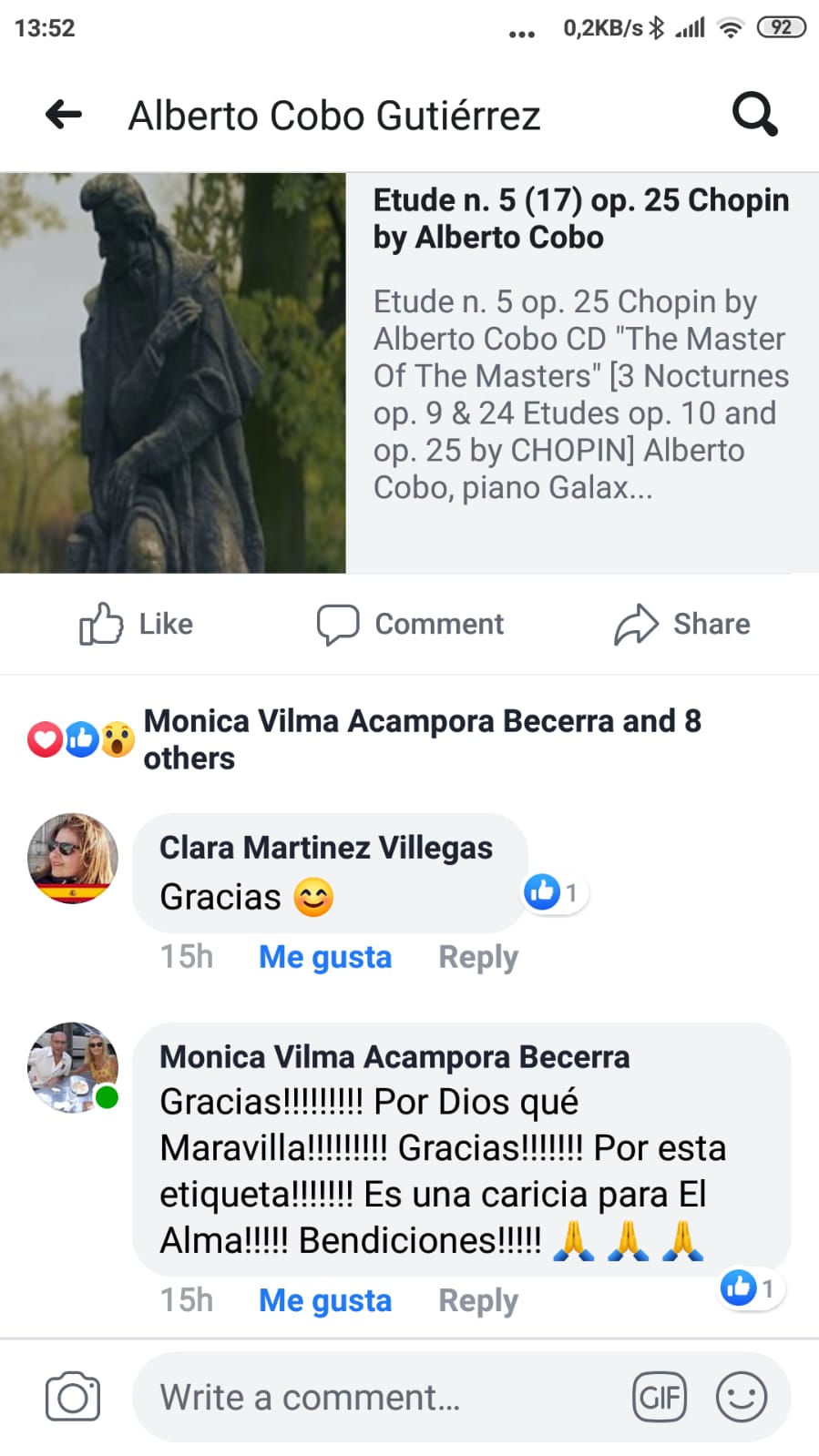Open search with the magnifier icon
Image resolution: width=819 pixels, height=1456 pixels.
(x=754, y=115)
